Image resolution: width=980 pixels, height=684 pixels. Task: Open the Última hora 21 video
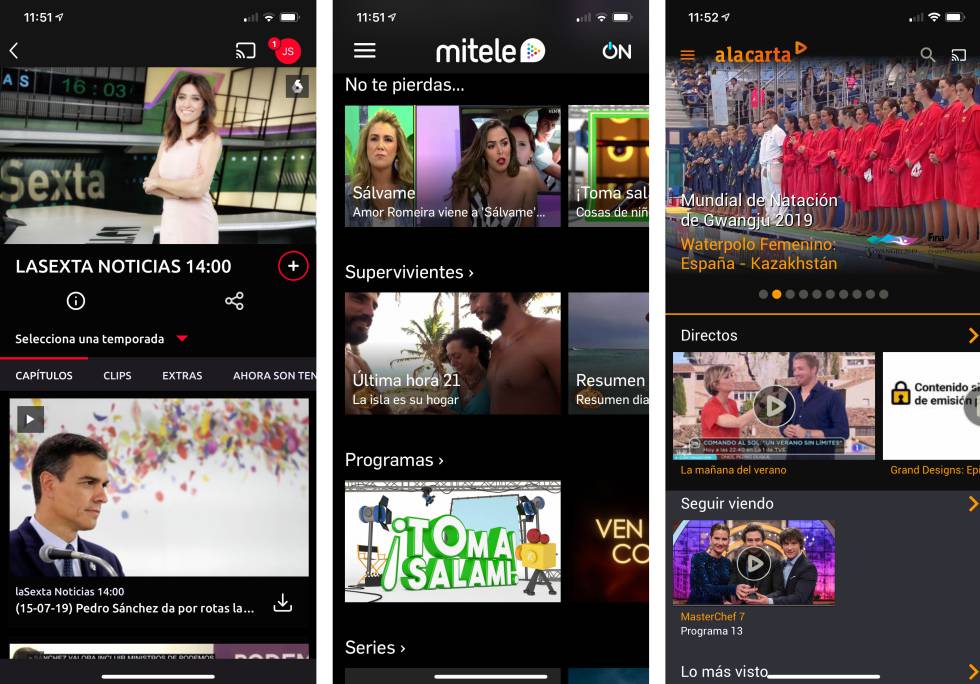452,353
